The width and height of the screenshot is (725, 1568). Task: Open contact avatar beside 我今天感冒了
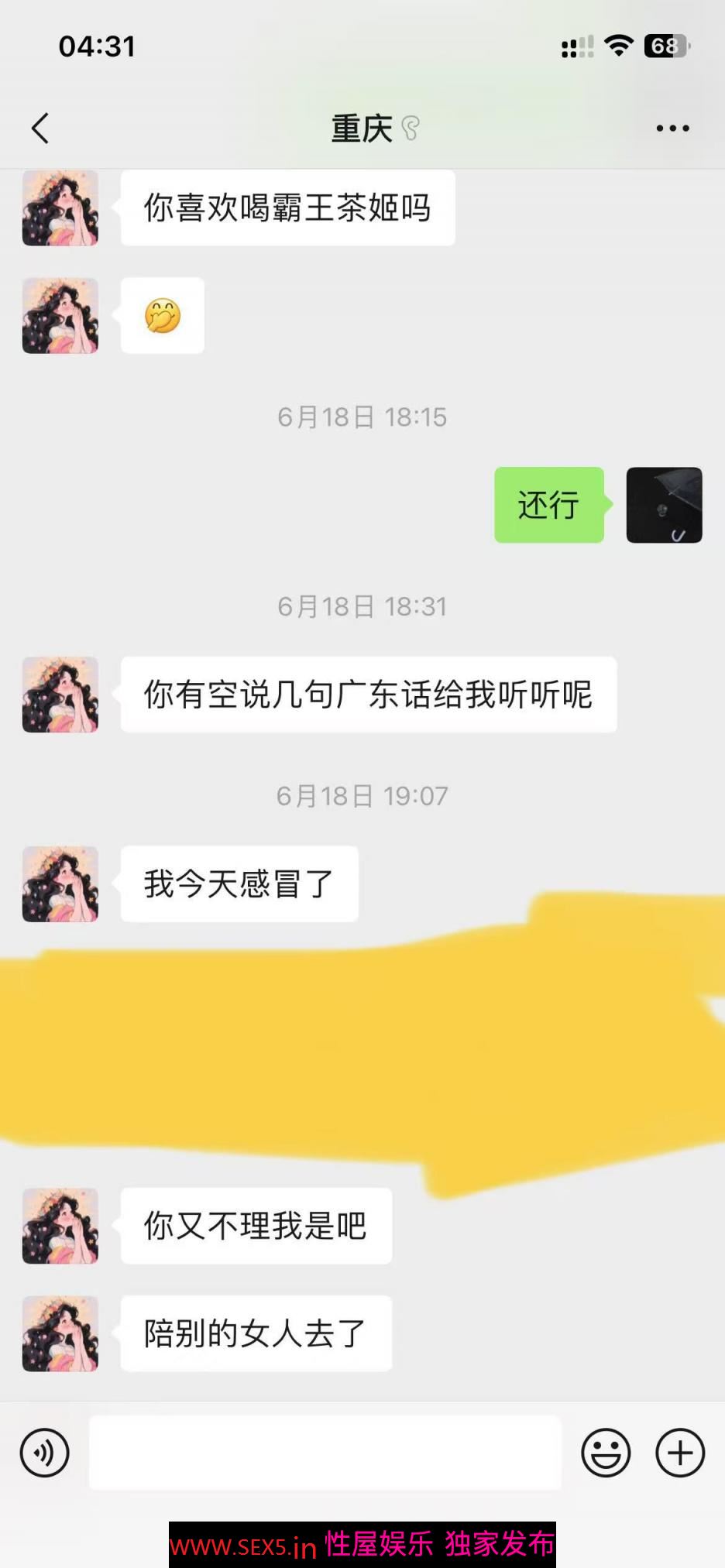point(60,884)
